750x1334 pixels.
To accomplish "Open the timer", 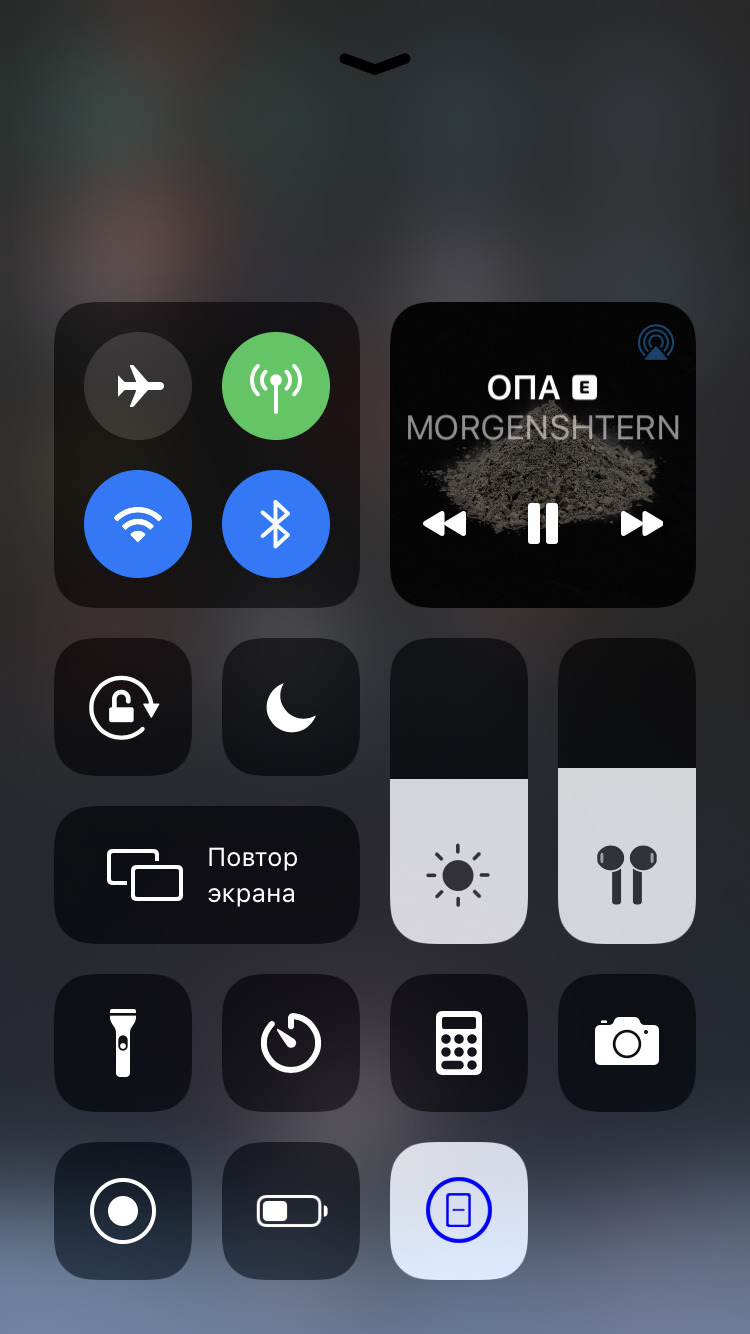I will [x=290, y=1043].
